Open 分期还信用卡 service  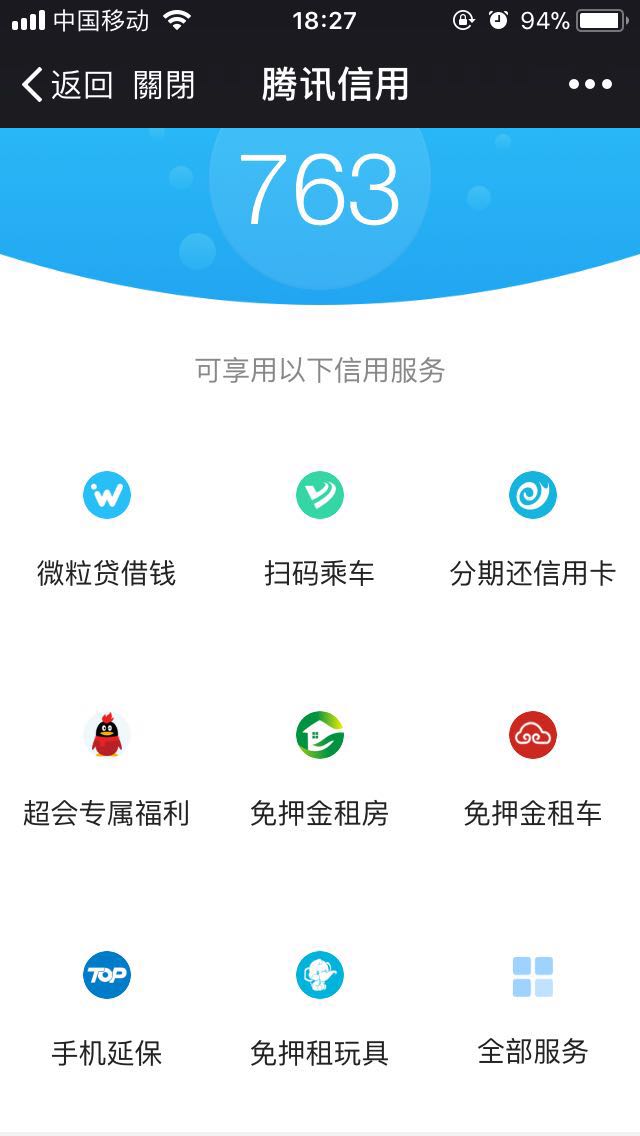pos(533,530)
